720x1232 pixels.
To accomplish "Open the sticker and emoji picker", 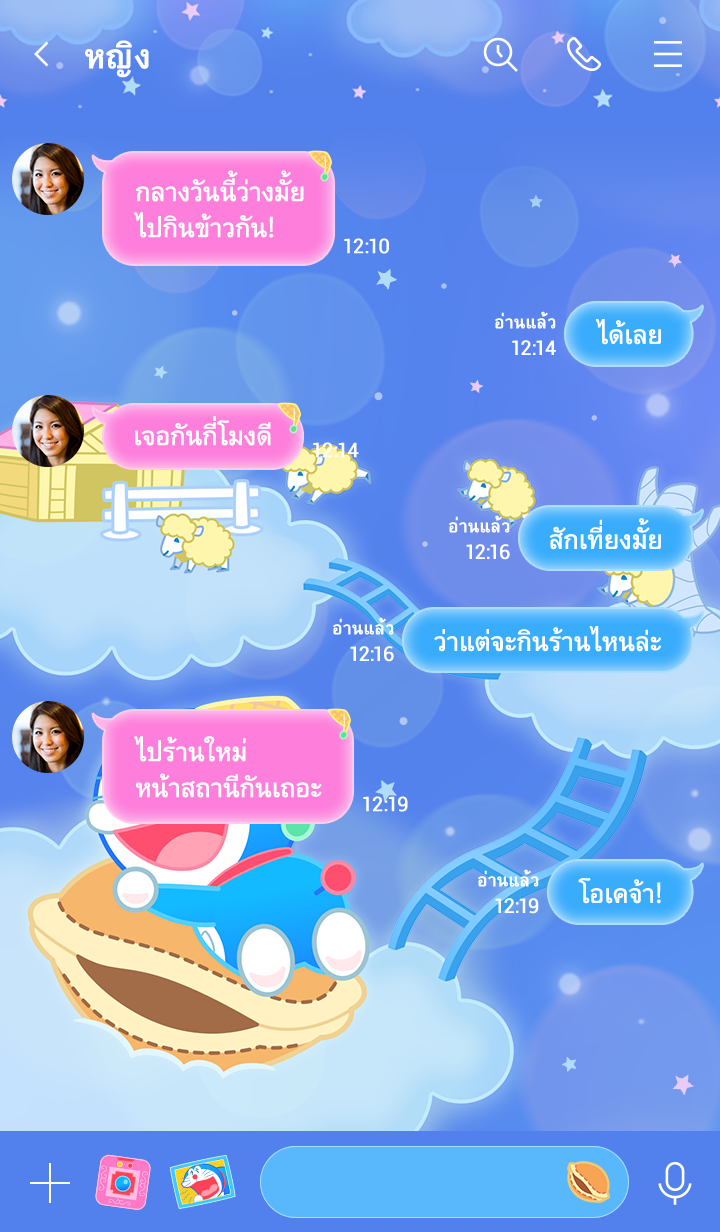I will click(x=588, y=1182).
